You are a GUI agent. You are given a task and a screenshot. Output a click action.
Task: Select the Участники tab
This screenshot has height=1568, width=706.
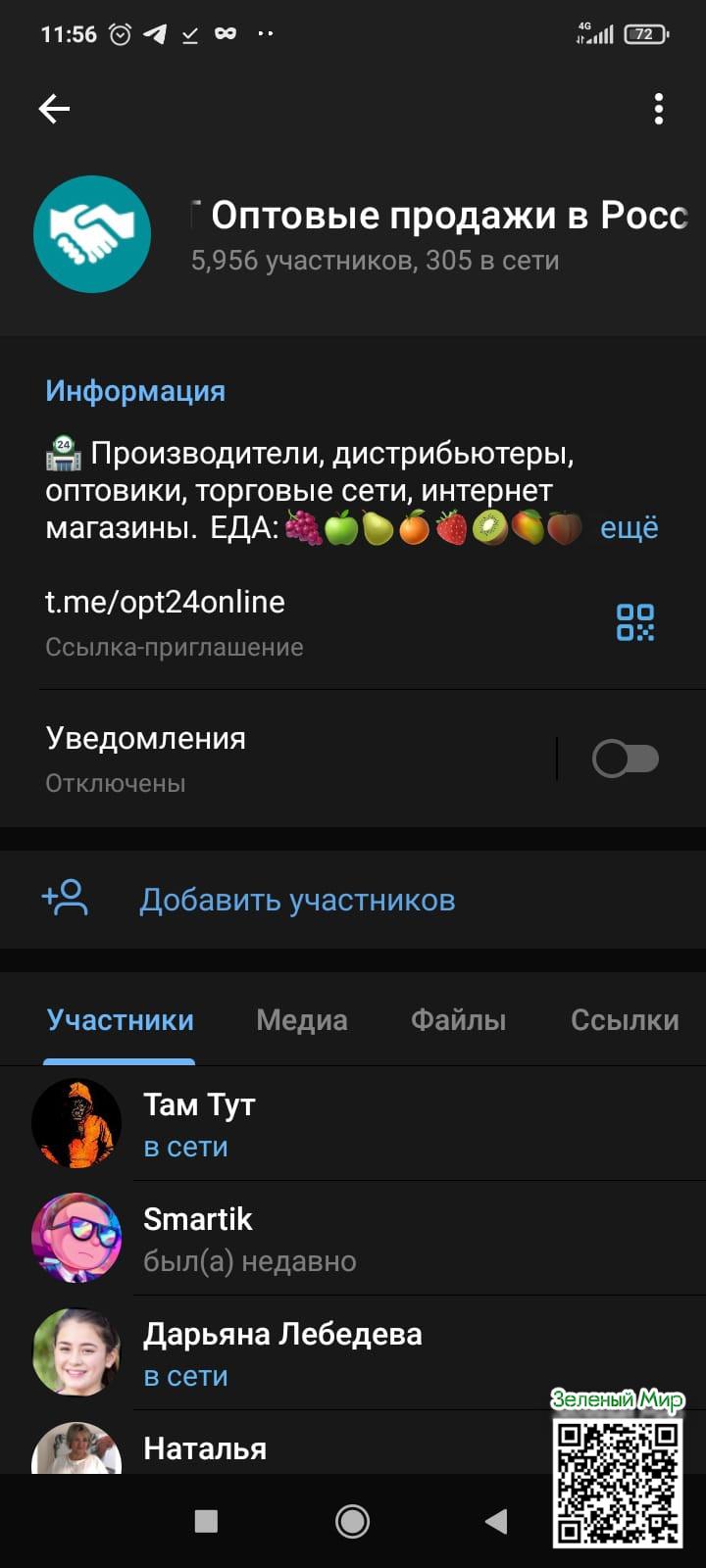tap(120, 1020)
